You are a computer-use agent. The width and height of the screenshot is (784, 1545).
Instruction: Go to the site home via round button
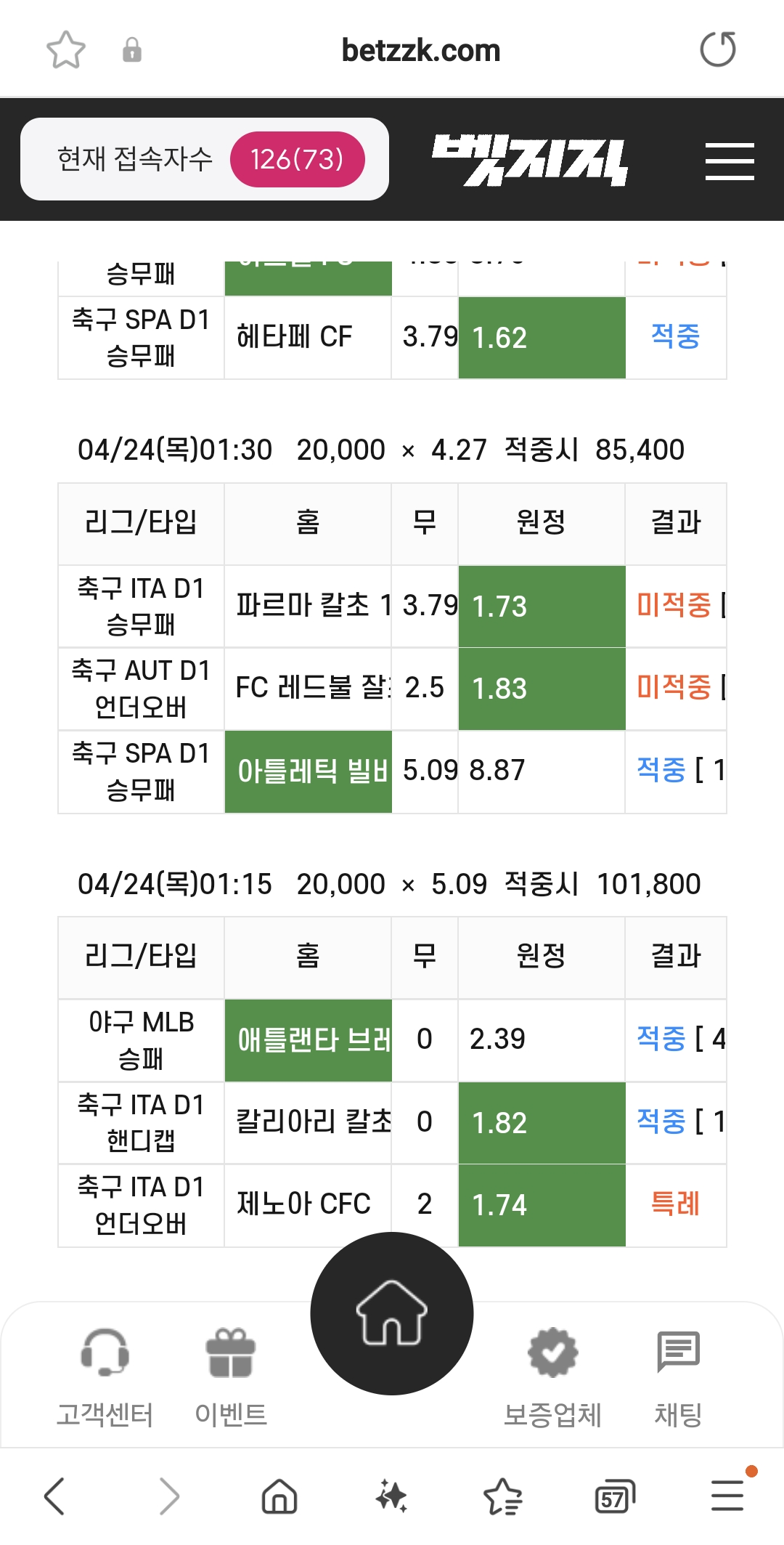tap(392, 1313)
